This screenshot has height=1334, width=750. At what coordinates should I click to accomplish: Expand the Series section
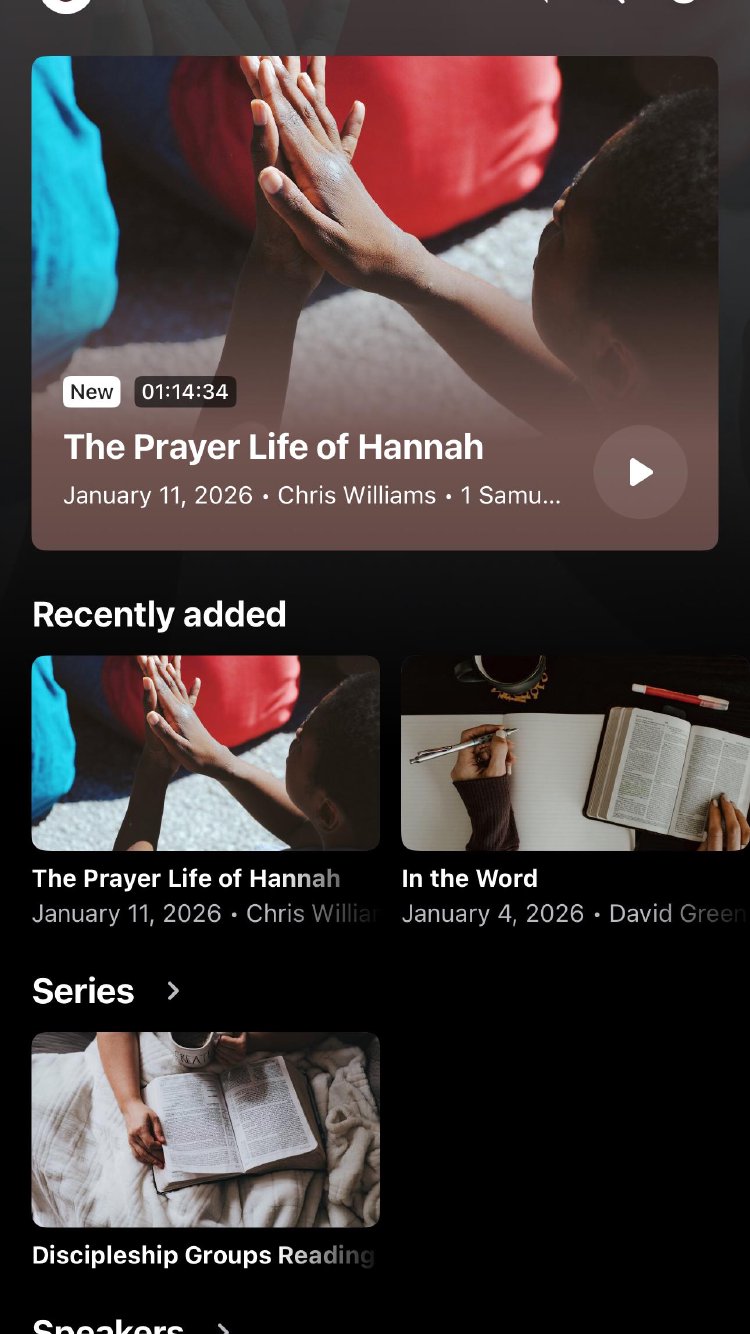(173, 991)
